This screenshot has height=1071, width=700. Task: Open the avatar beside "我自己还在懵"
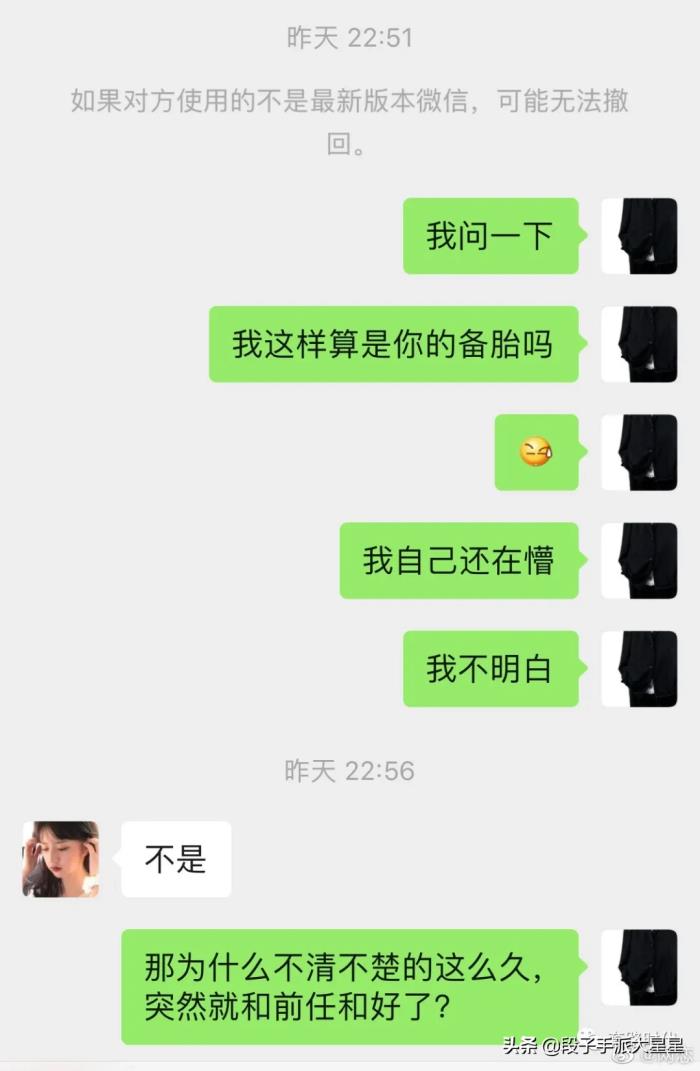click(639, 560)
